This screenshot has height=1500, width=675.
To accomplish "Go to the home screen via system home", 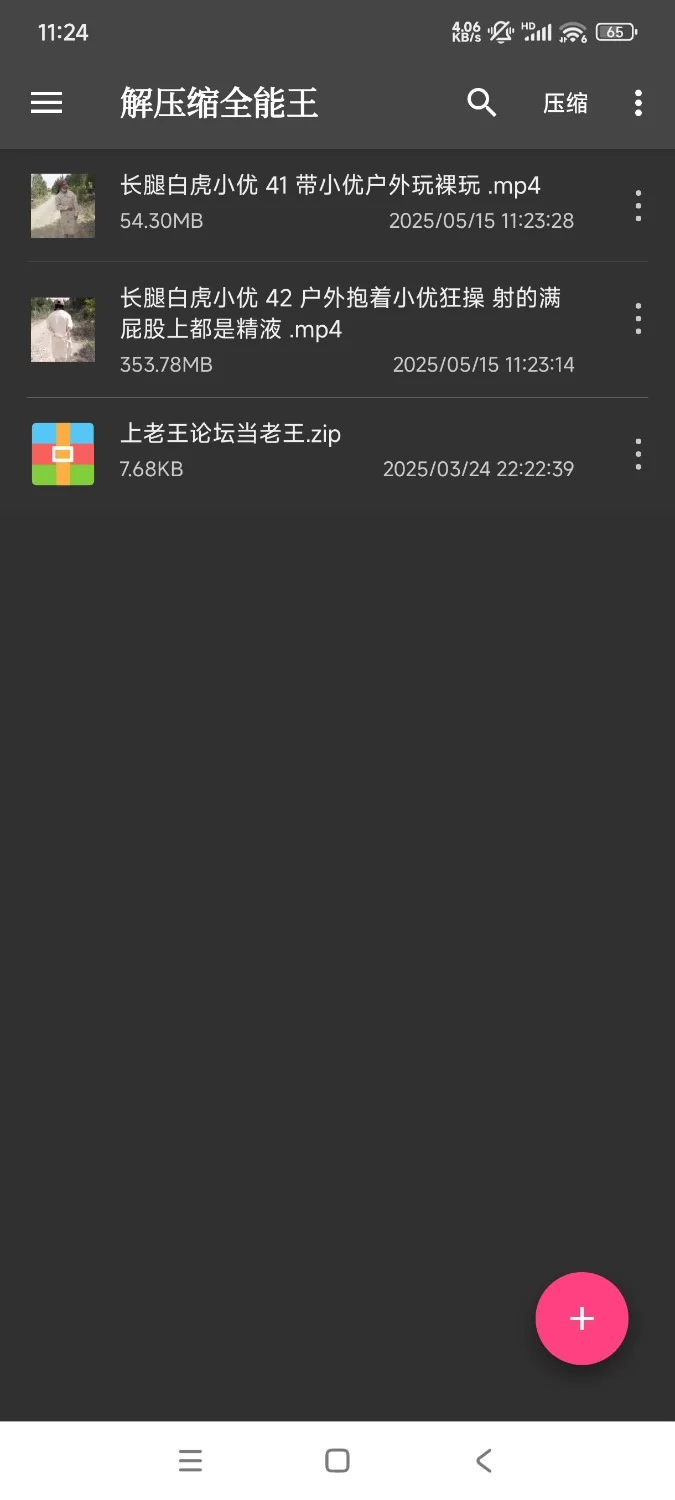I will [x=337, y=1461].
